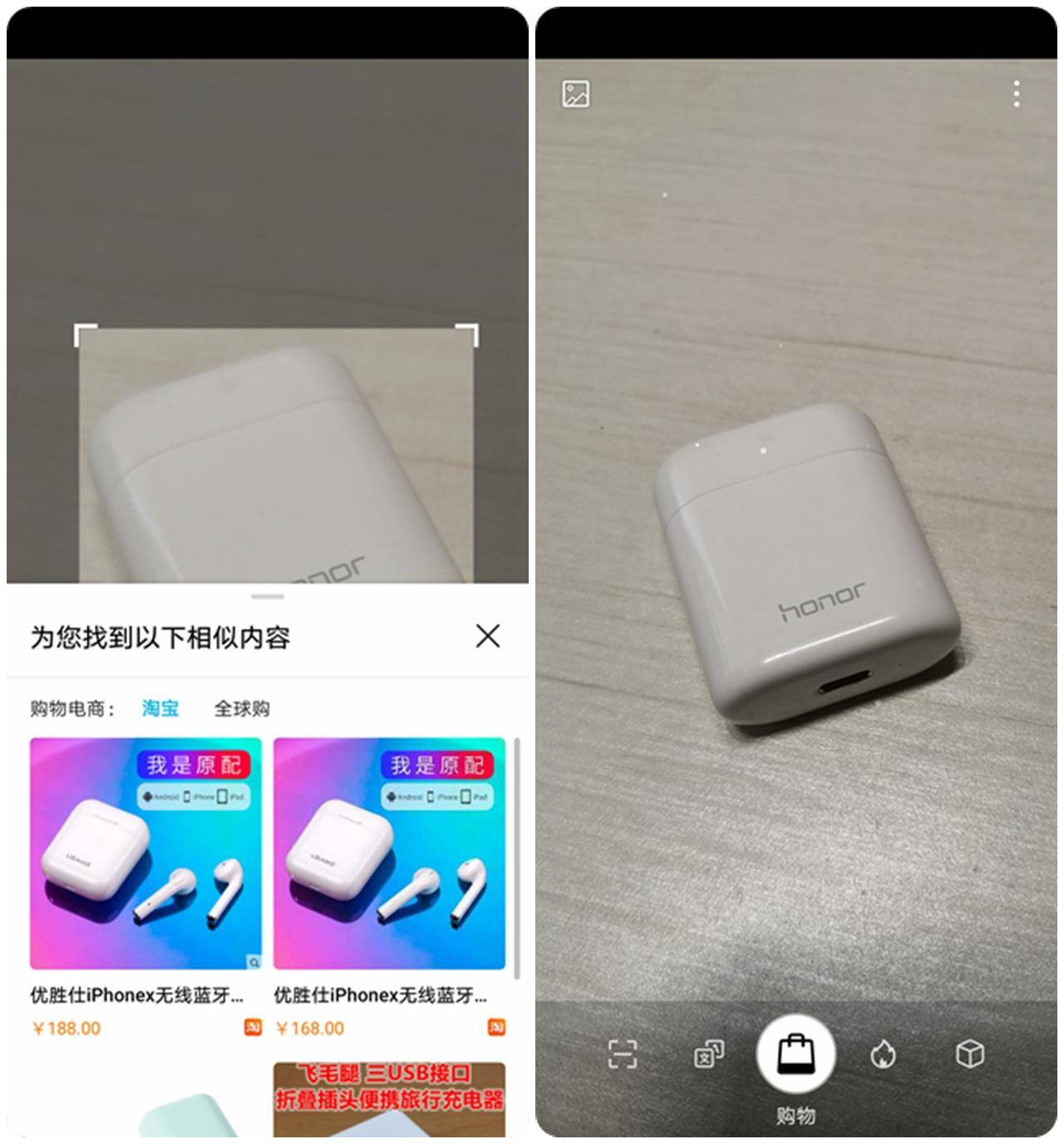1064x1144 pixels.
Task: Open the 3D object recognition cube mode
Action: (x=969, y=1053)
